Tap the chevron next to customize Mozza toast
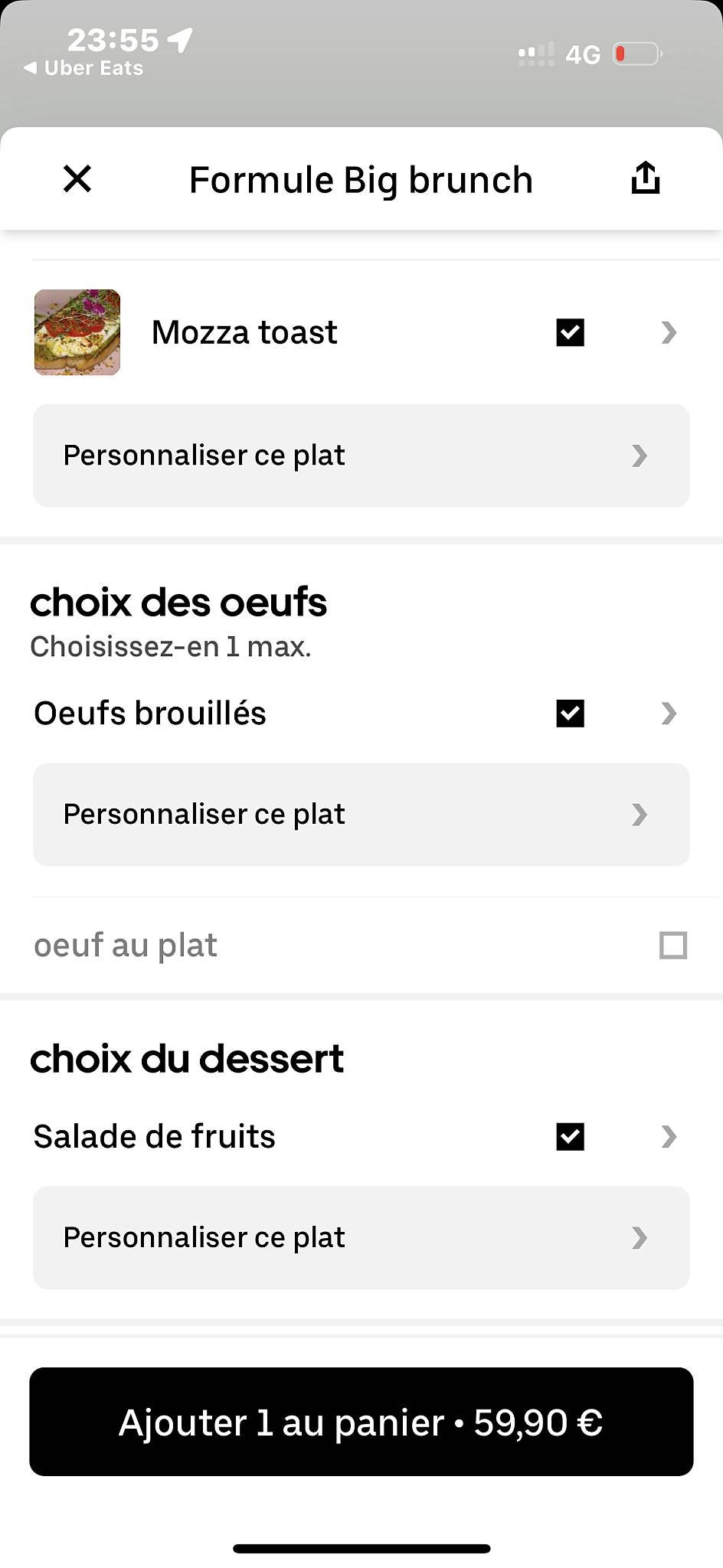 click(x=640, y=456)
